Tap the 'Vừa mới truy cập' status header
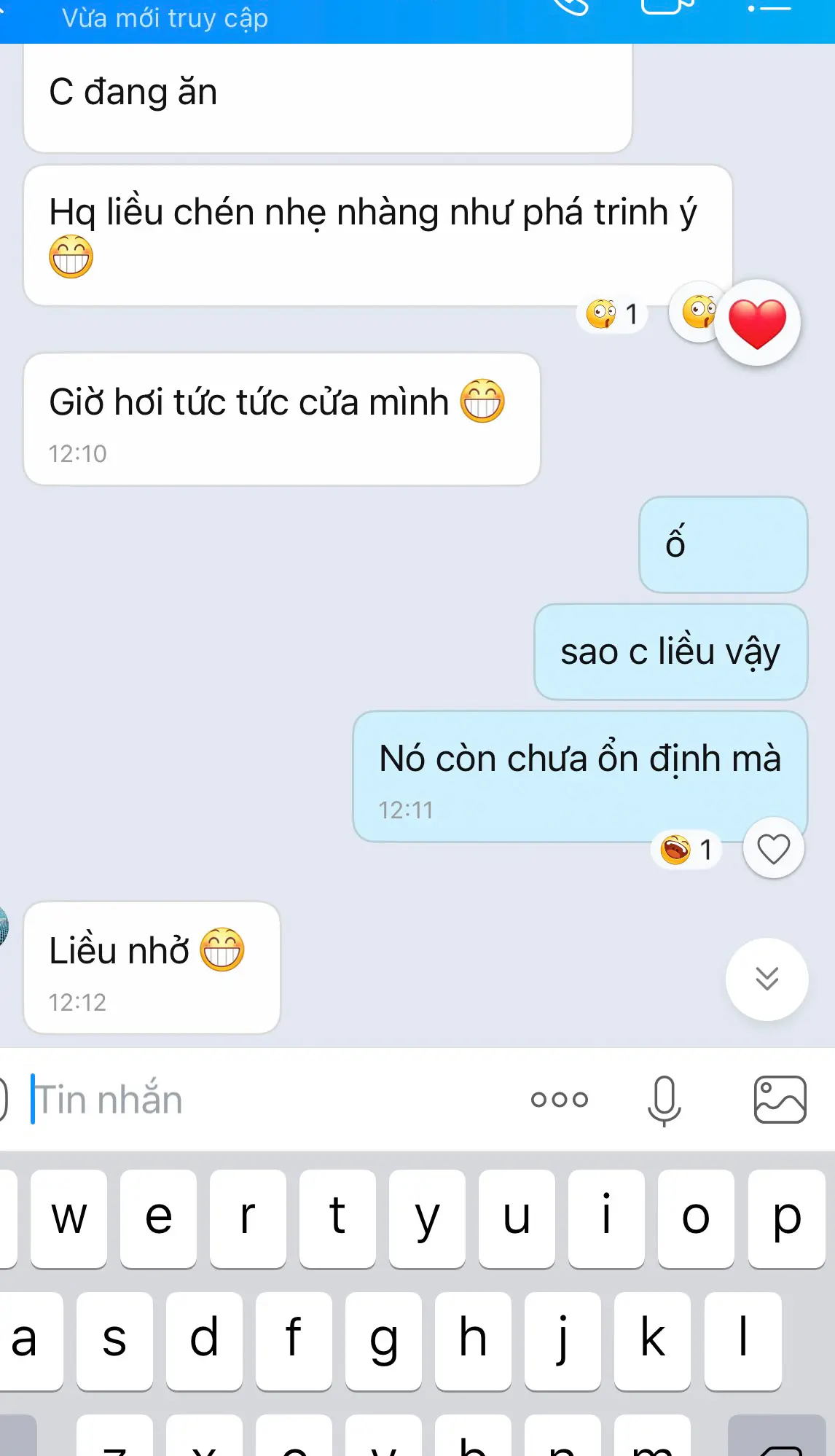 pos(165,20)
